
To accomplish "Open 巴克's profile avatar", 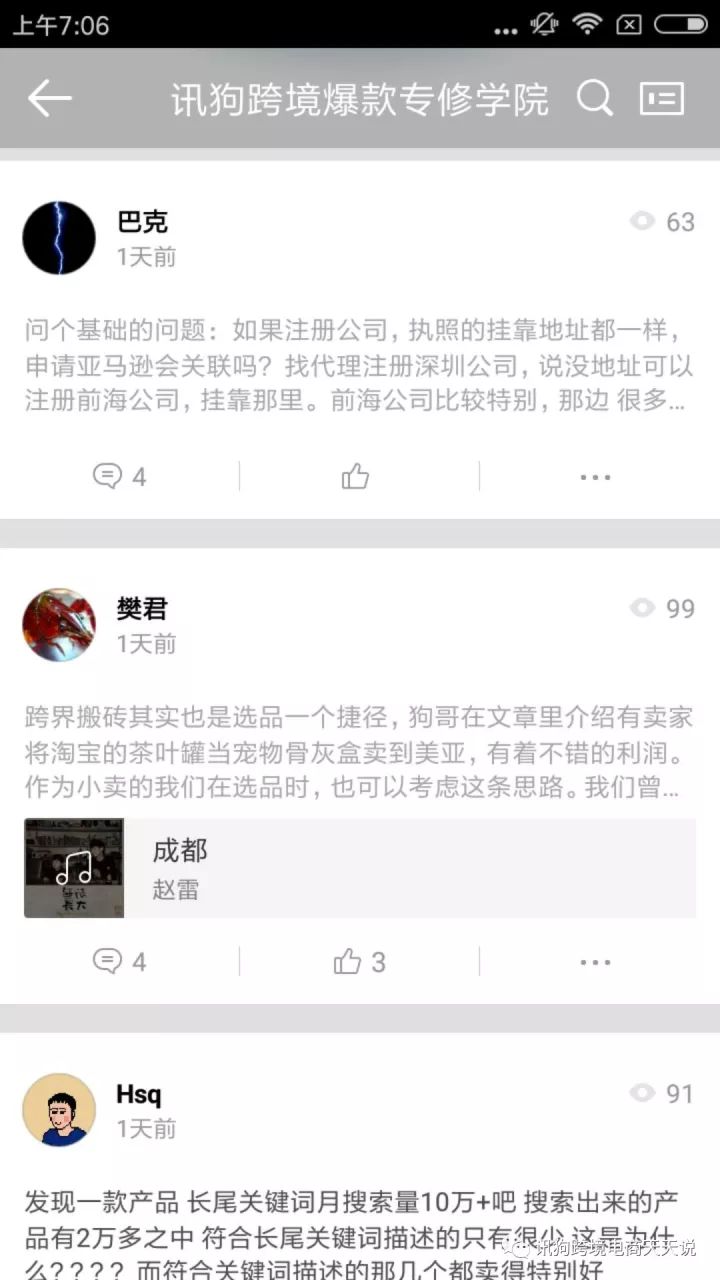I will click(59, 238).
